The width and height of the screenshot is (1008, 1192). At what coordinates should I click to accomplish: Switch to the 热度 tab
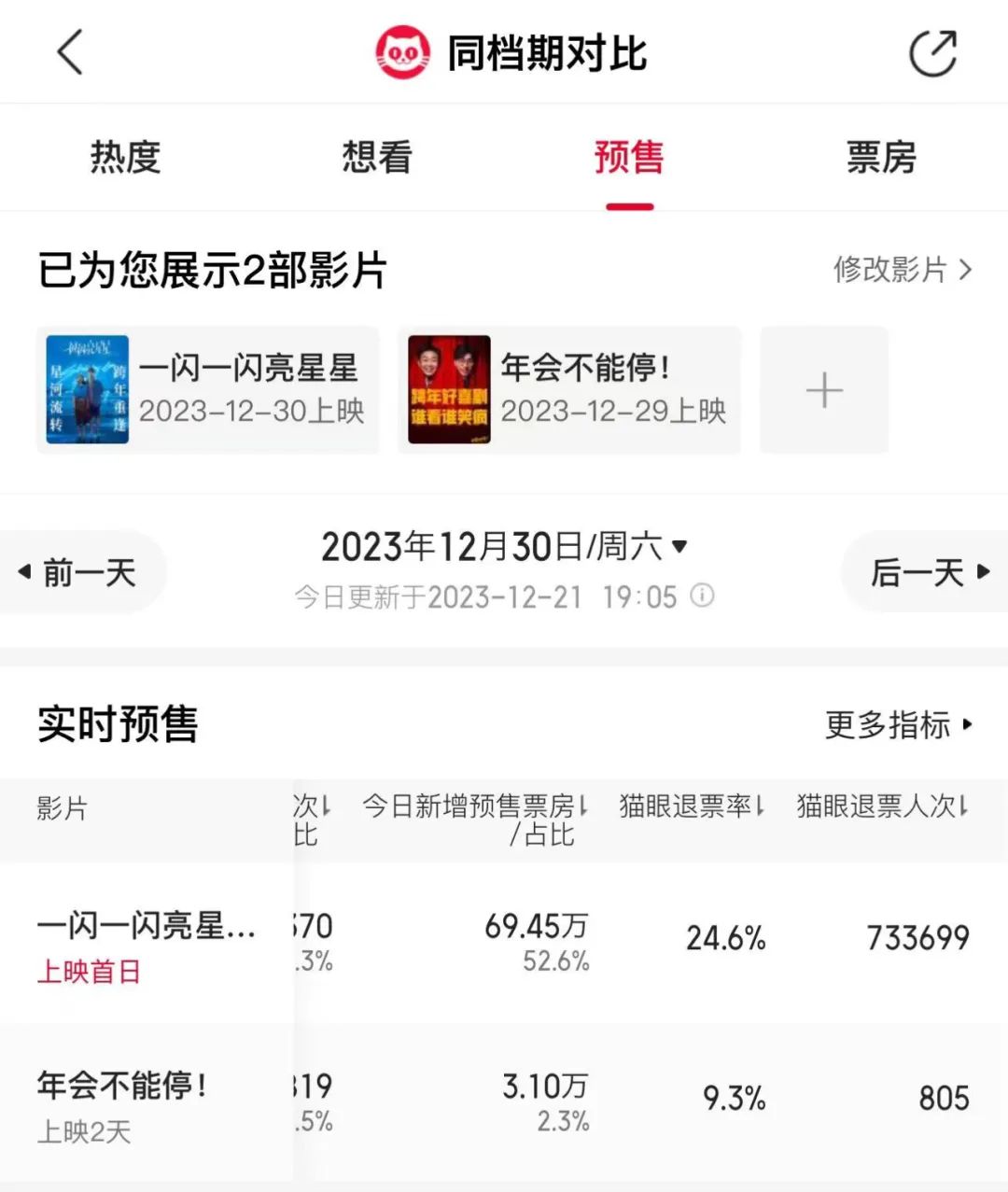(x=125, y=157)
